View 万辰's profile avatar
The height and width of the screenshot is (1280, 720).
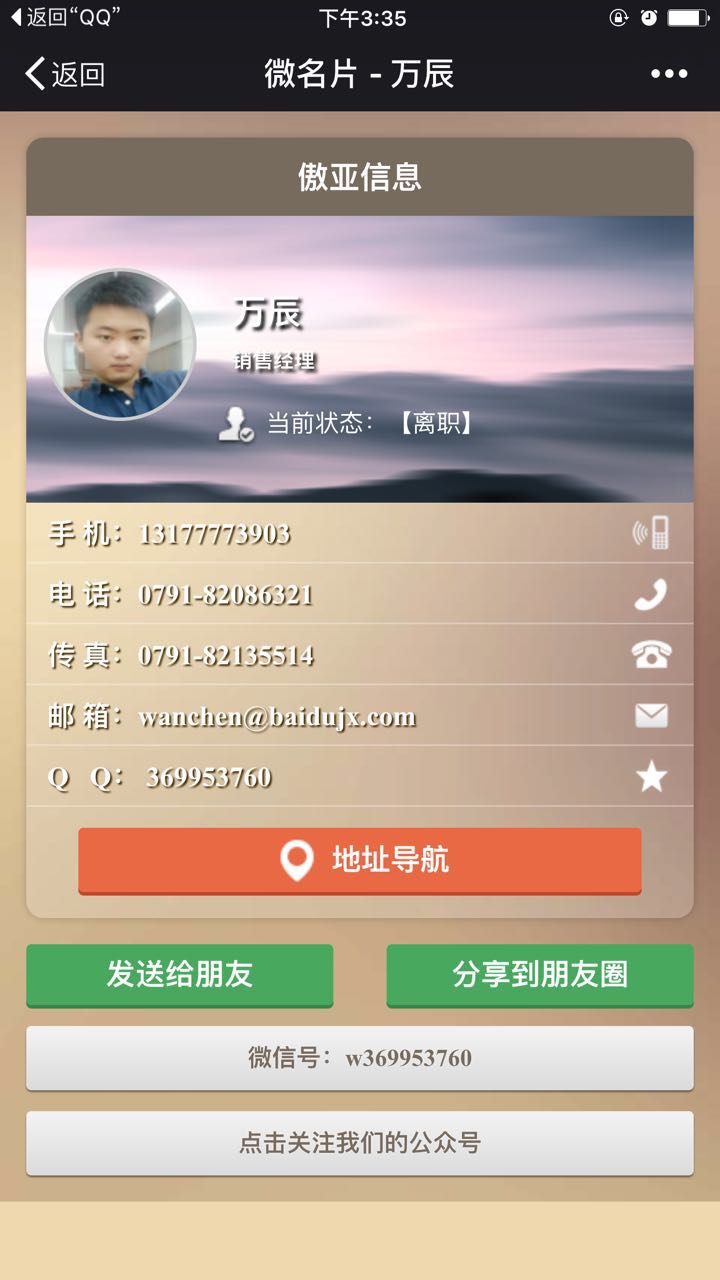pyautogui.click(x=120, y=344)
